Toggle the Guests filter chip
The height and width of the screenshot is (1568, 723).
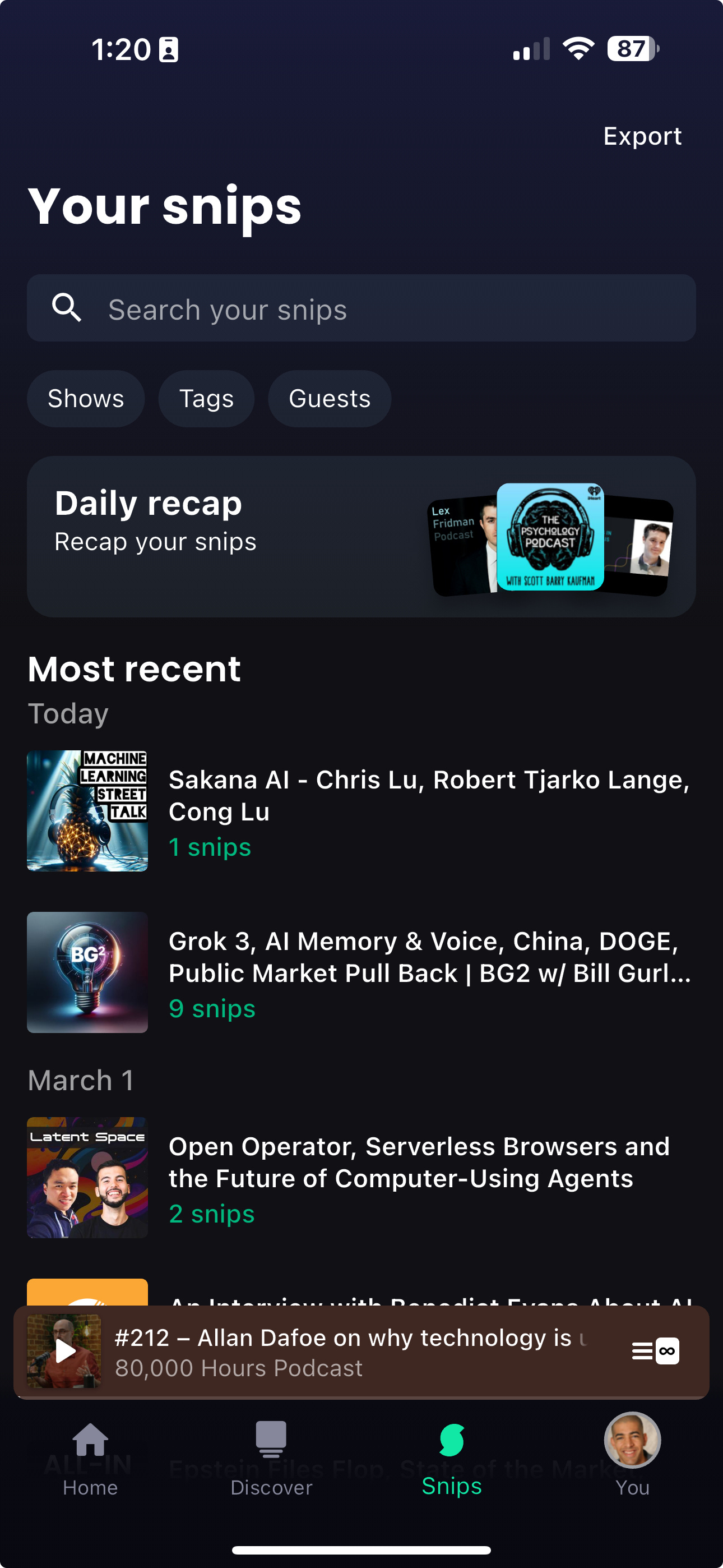coord(328,399)
